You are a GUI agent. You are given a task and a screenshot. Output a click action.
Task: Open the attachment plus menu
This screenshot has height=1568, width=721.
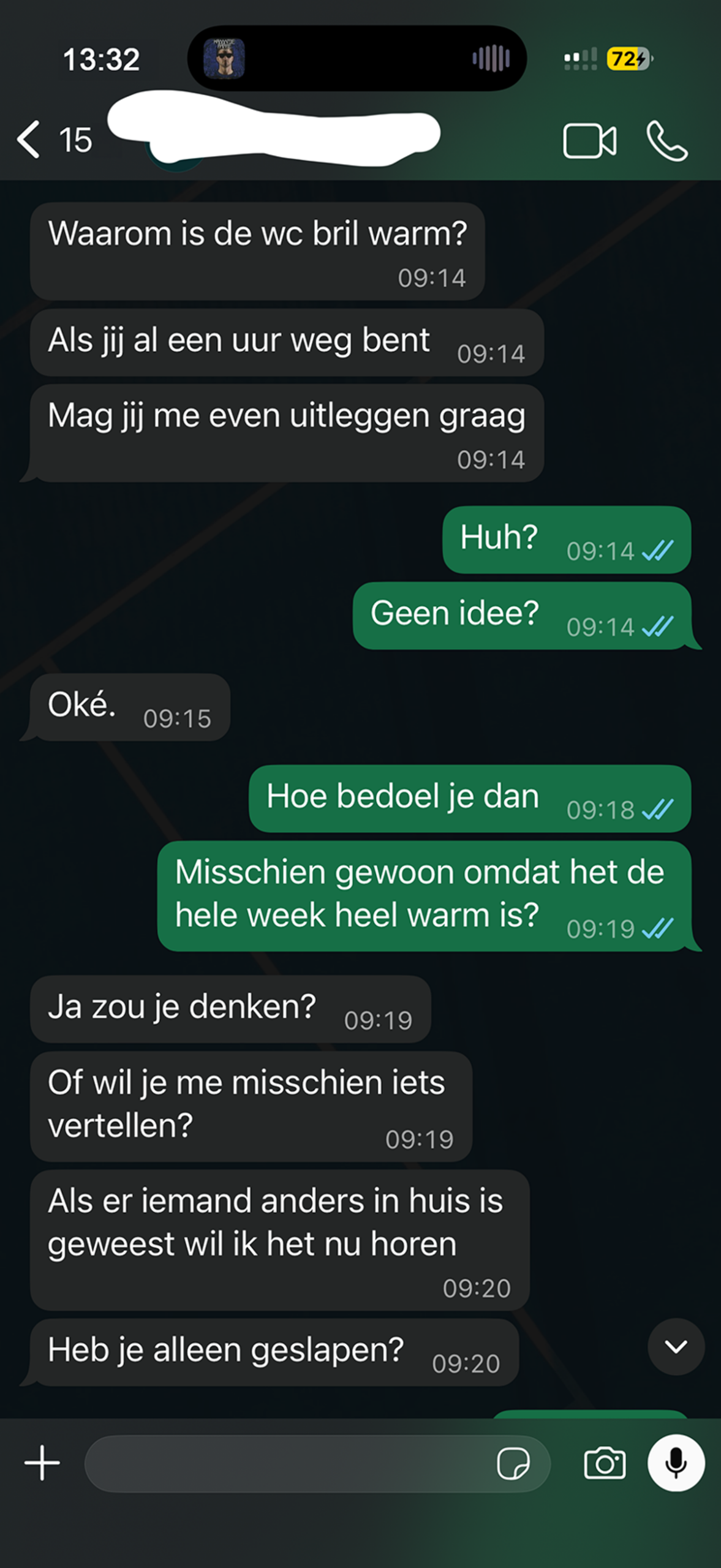tap(42, 1463)
